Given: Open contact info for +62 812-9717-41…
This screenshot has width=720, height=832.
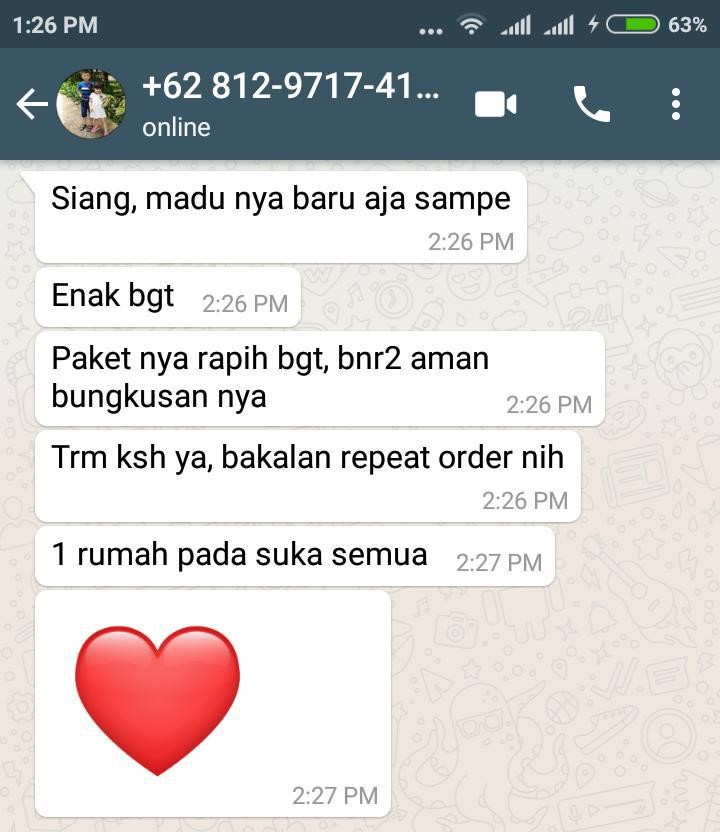Looking at the screenshot, I should [x=290, y=103].
